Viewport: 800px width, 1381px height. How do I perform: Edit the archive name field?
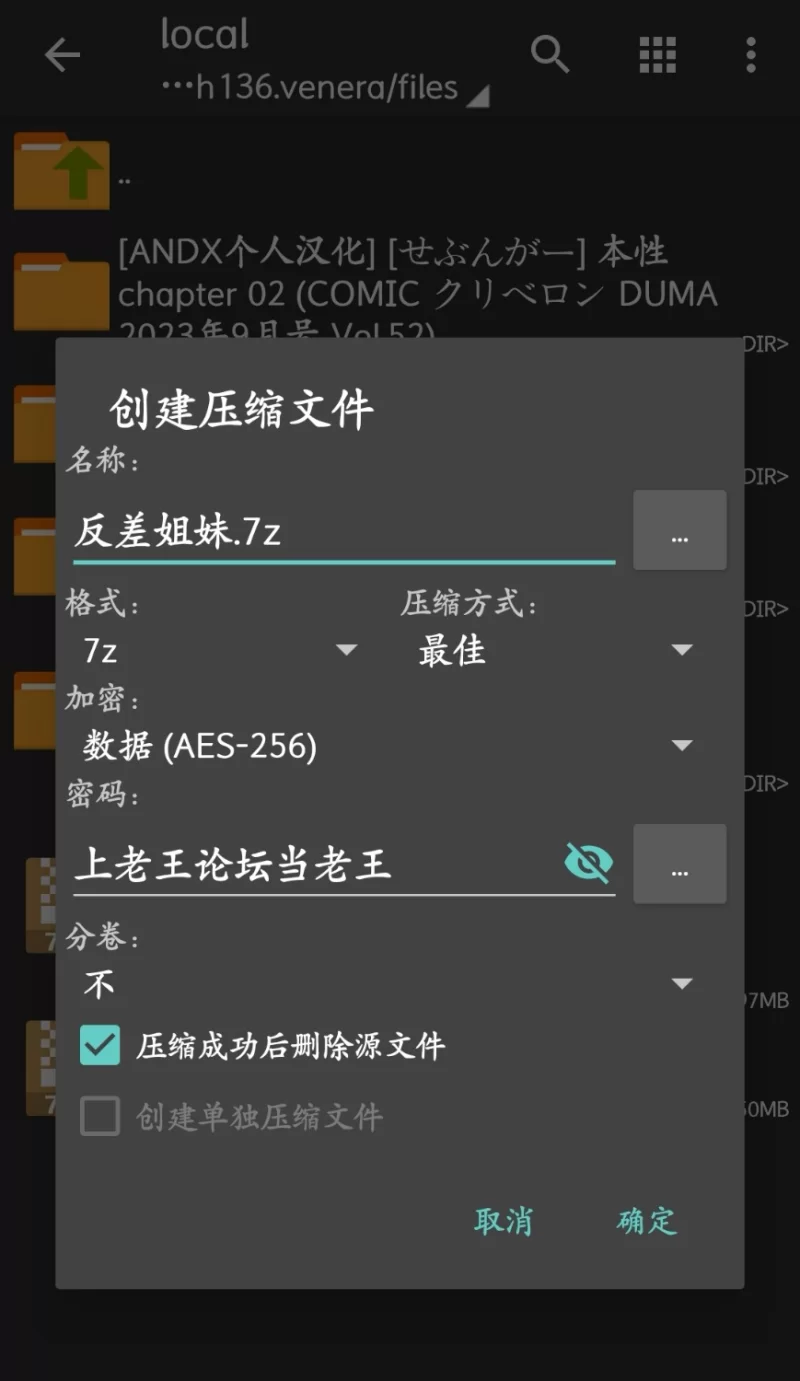[340, 532]
